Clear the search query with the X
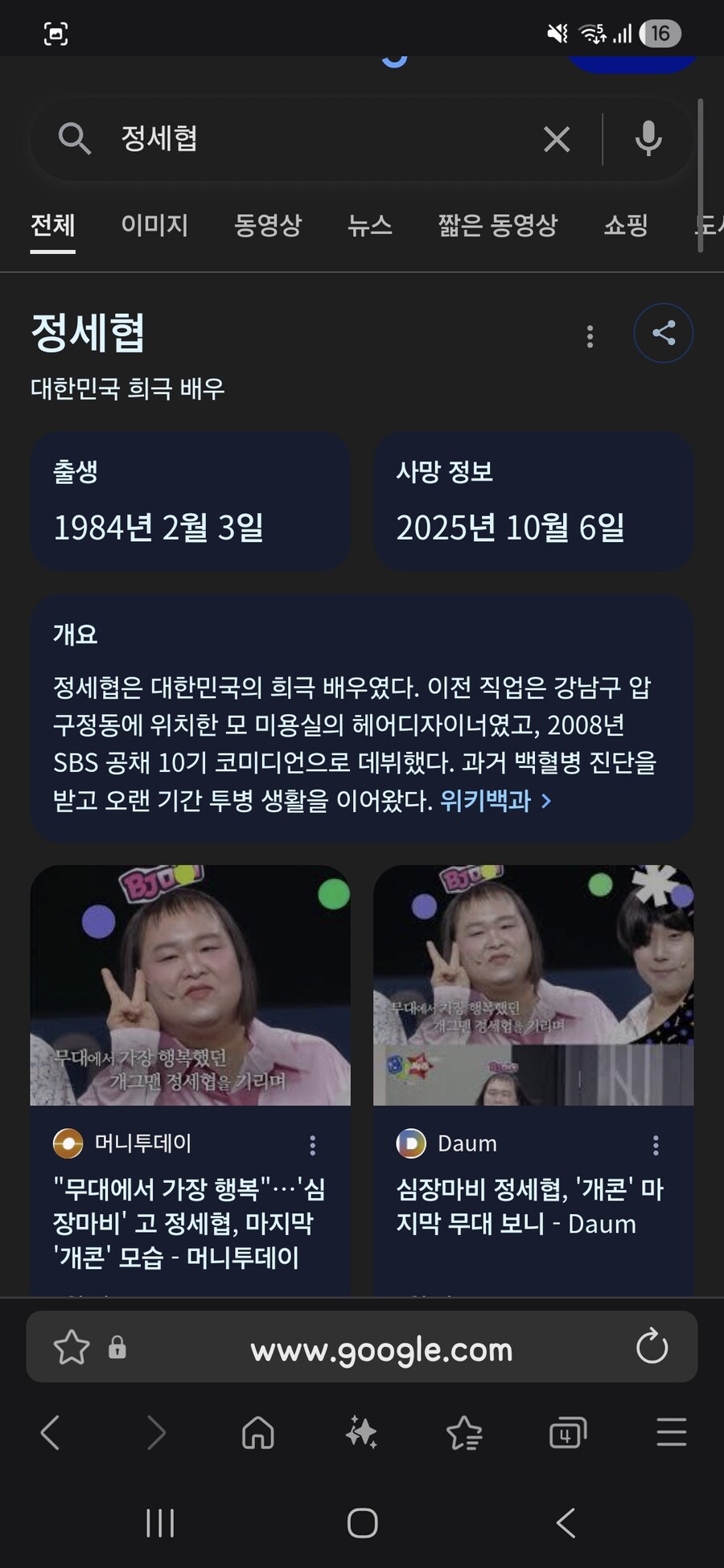This screenshot has width=724, height=1568. click(557, 139)
